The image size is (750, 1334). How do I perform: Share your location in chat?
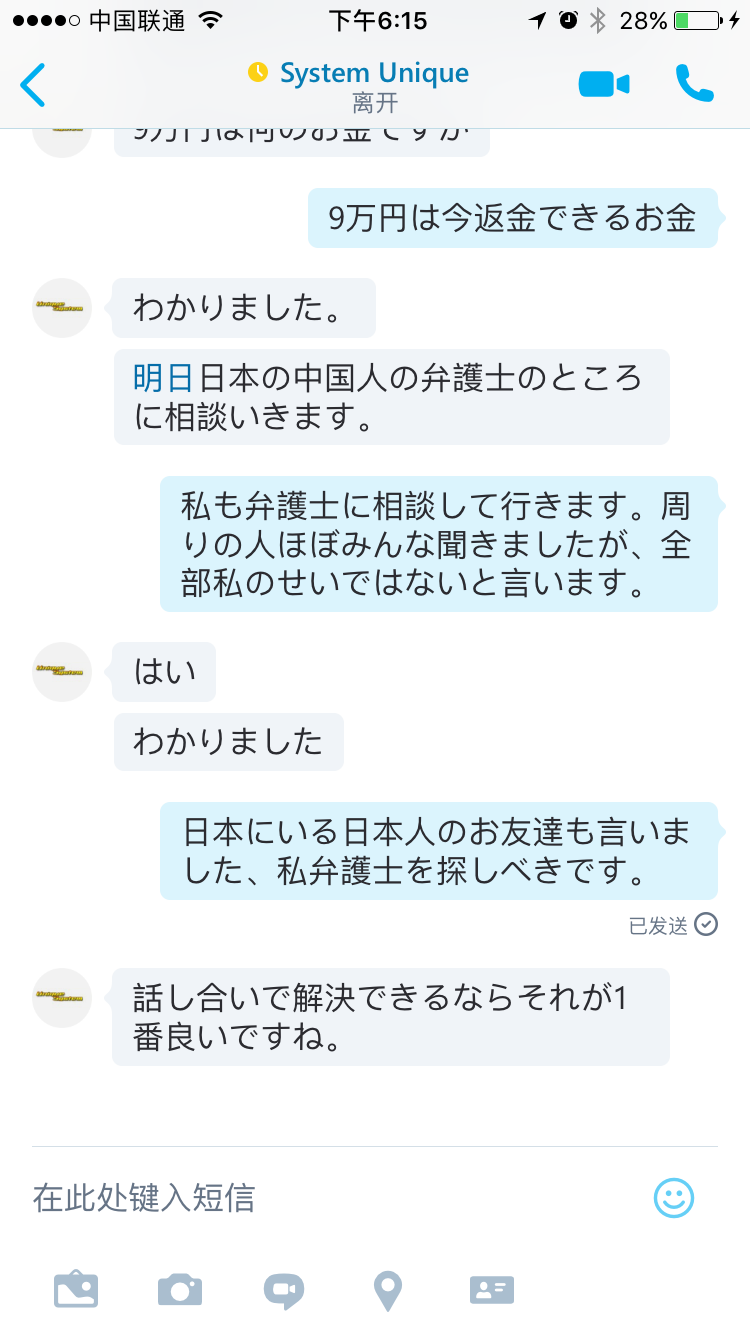(x=387, y=1290)
